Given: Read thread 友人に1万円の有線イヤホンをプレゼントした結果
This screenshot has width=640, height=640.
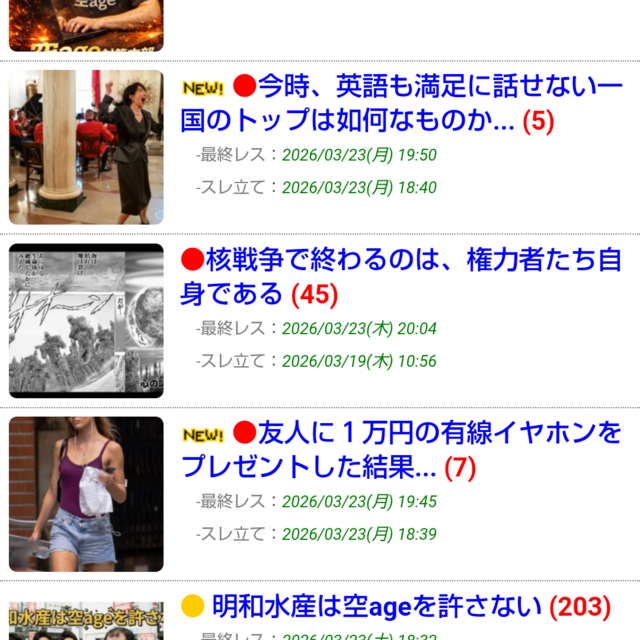Looking at the screenshot, I should click(400, 450).
